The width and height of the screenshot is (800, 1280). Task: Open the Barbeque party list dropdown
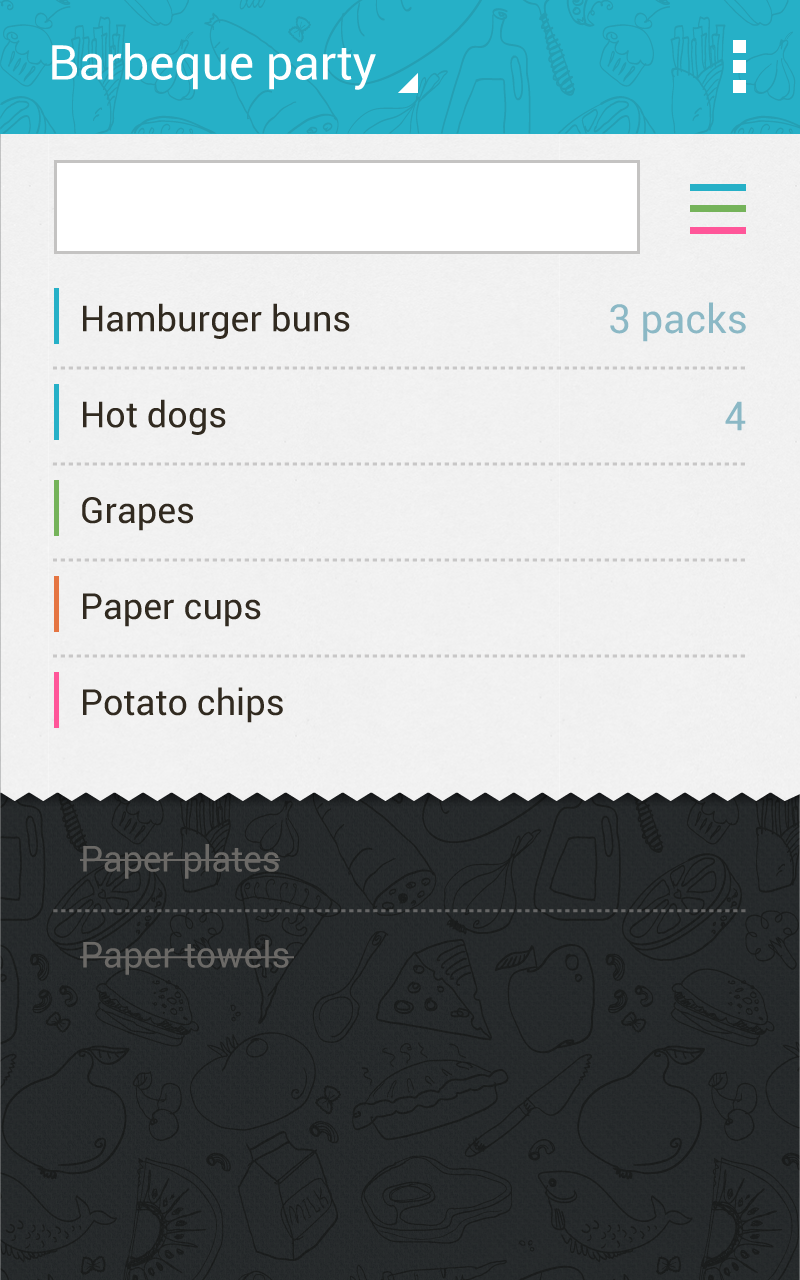(x=232, y=66)
